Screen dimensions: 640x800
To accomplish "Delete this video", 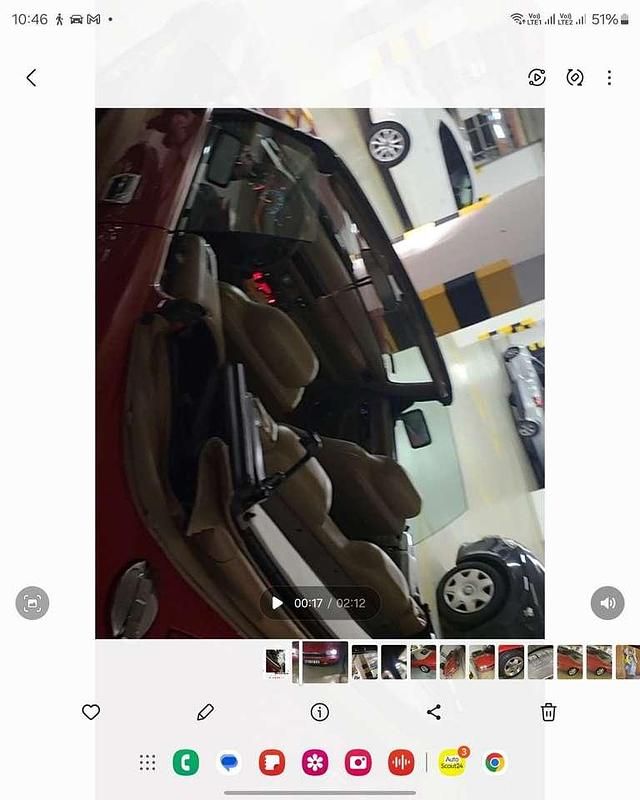I will tap(548, 712).
